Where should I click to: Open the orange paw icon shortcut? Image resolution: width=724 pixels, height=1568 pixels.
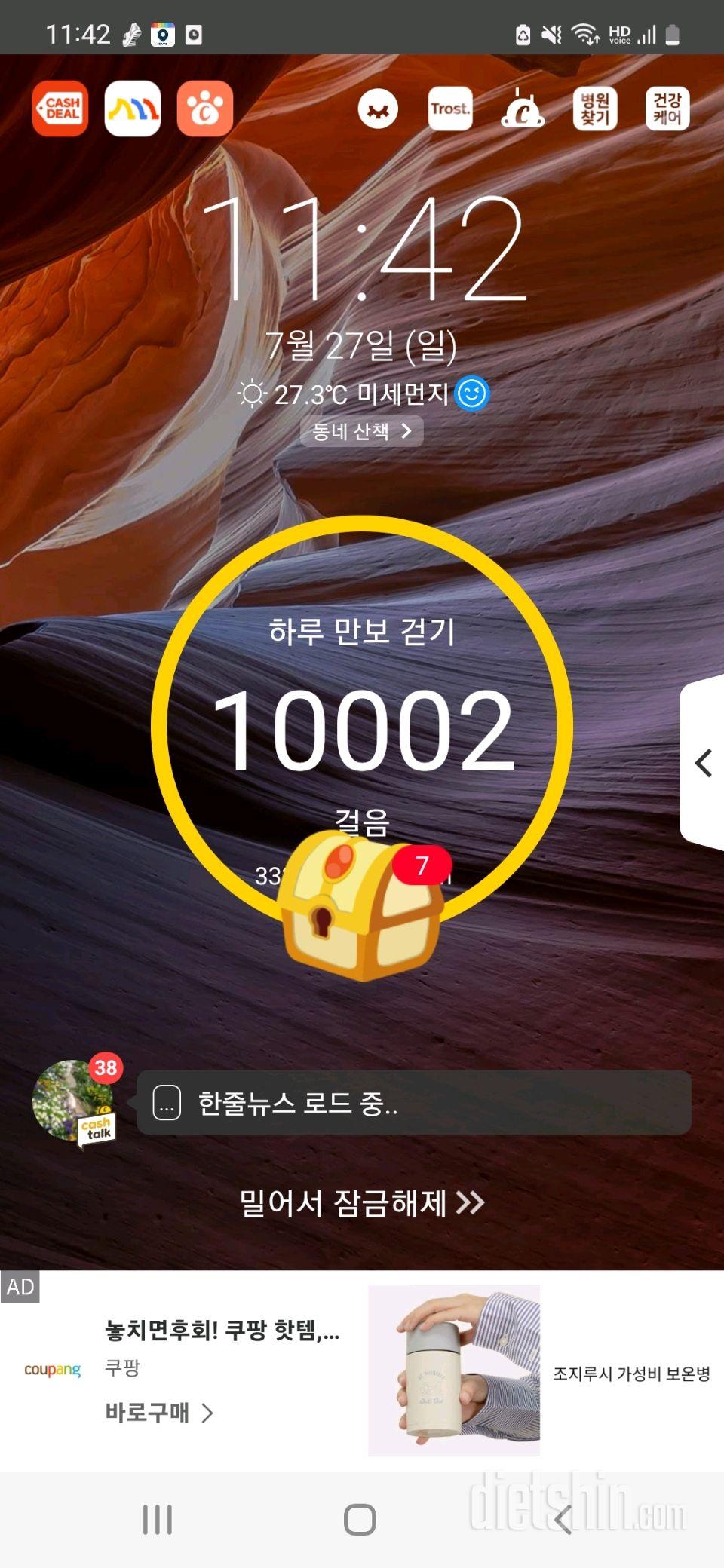click(x=205, y=109)
